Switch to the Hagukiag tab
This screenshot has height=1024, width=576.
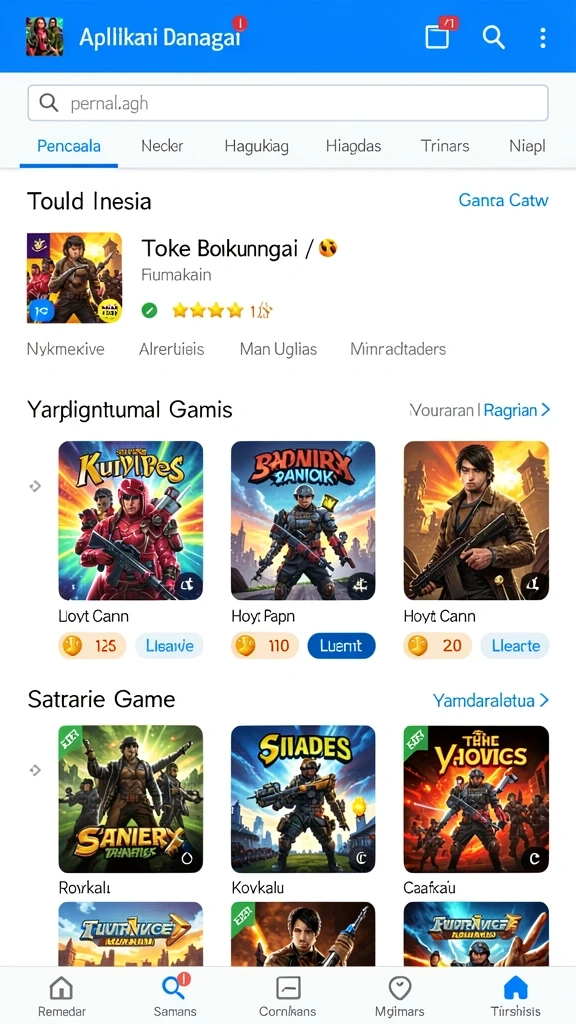tap(256, 146)
